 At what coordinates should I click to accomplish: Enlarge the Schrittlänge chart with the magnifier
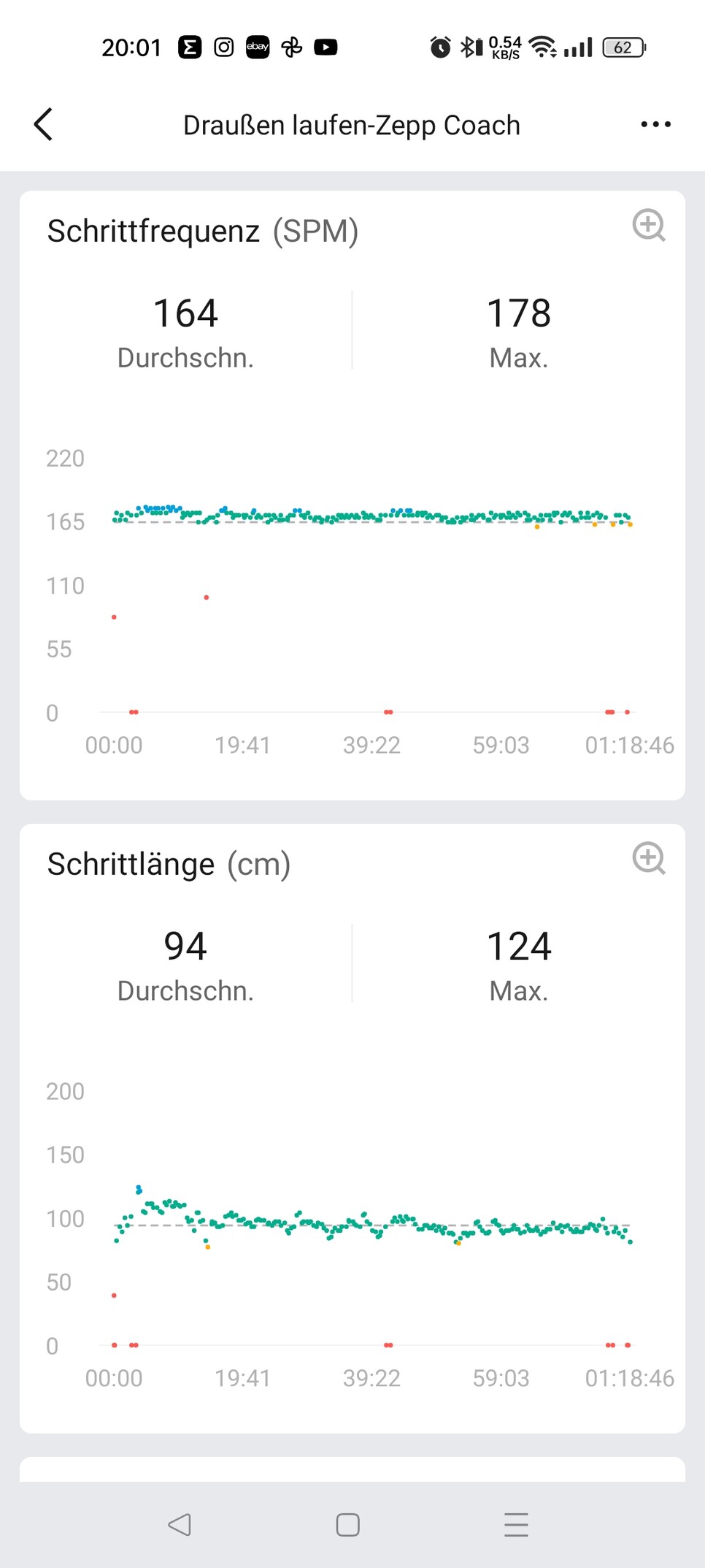tap(649, 858)
